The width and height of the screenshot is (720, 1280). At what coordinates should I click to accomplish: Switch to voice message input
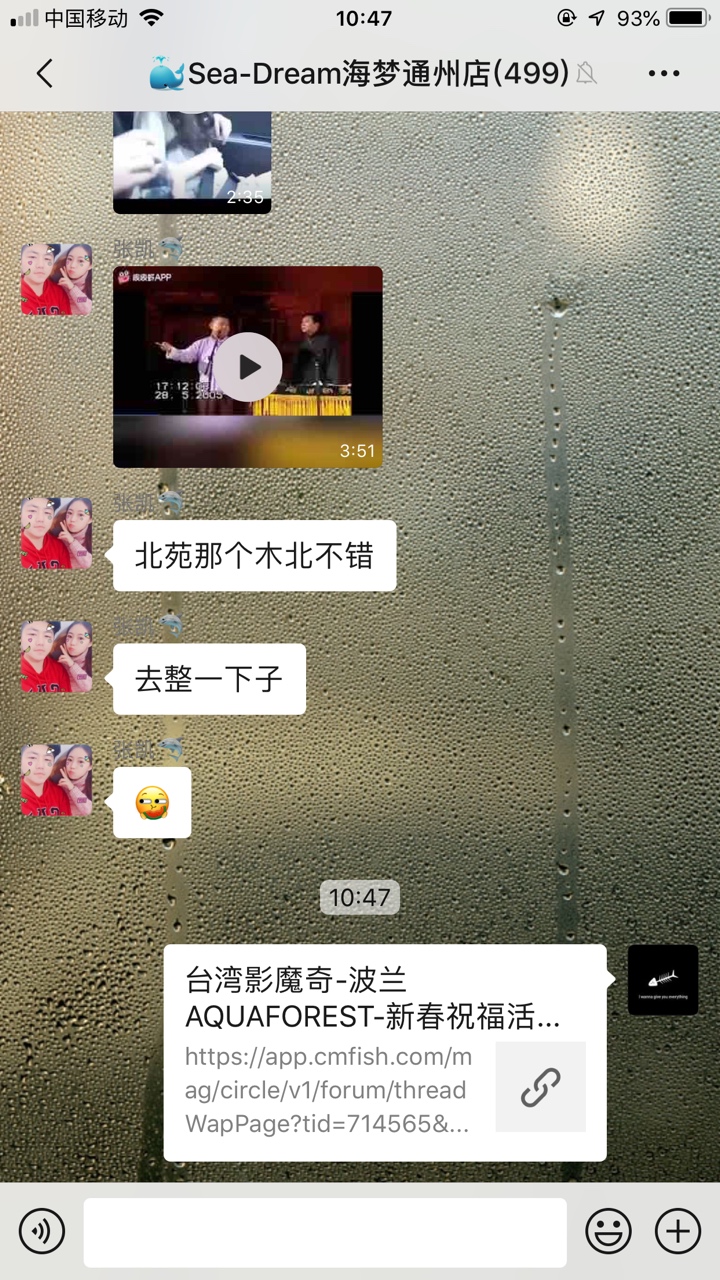point(42,1231)
